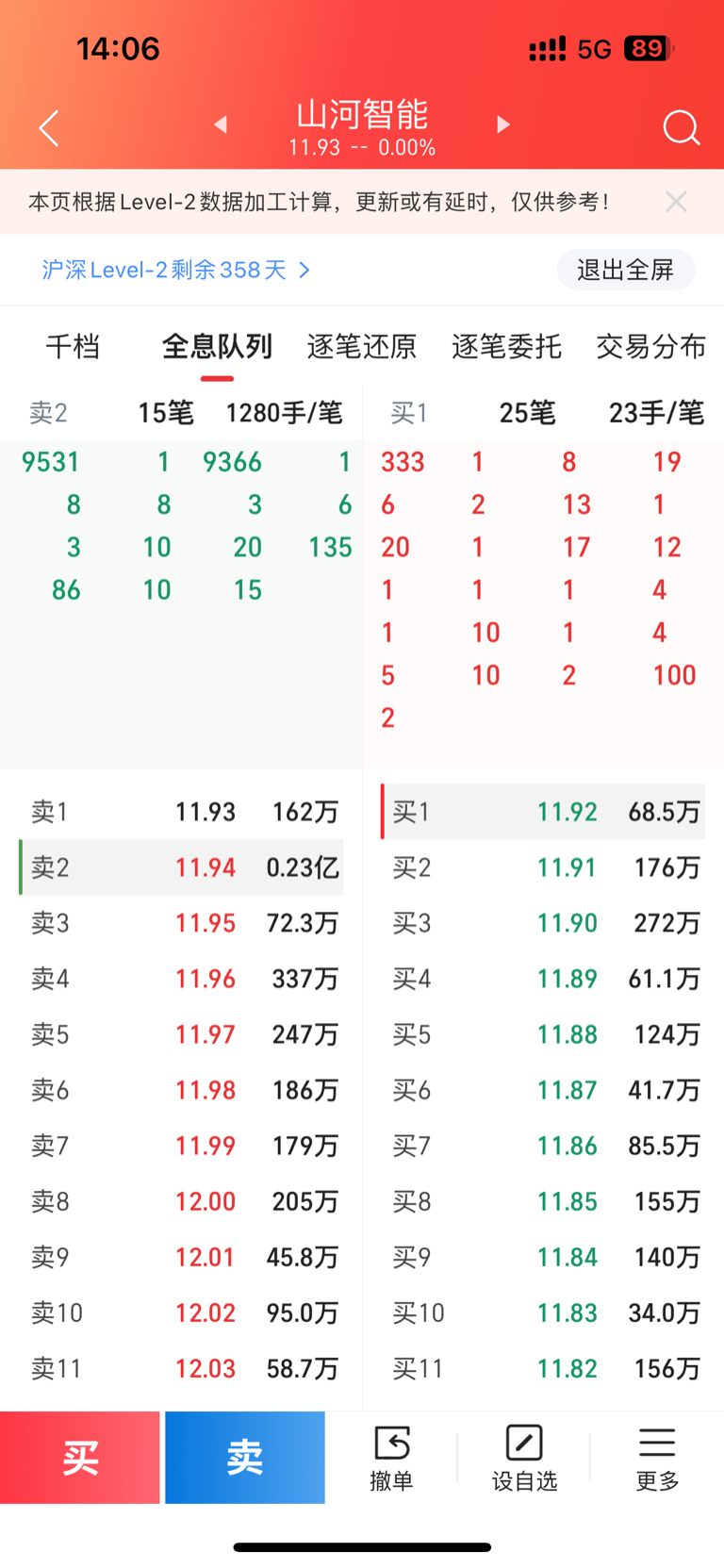The width and height of the screenshot is (724, 1568).
Task: Dismiss the Level-2 data notice banner
Action: pyautogui.click(x=676, y=201)
